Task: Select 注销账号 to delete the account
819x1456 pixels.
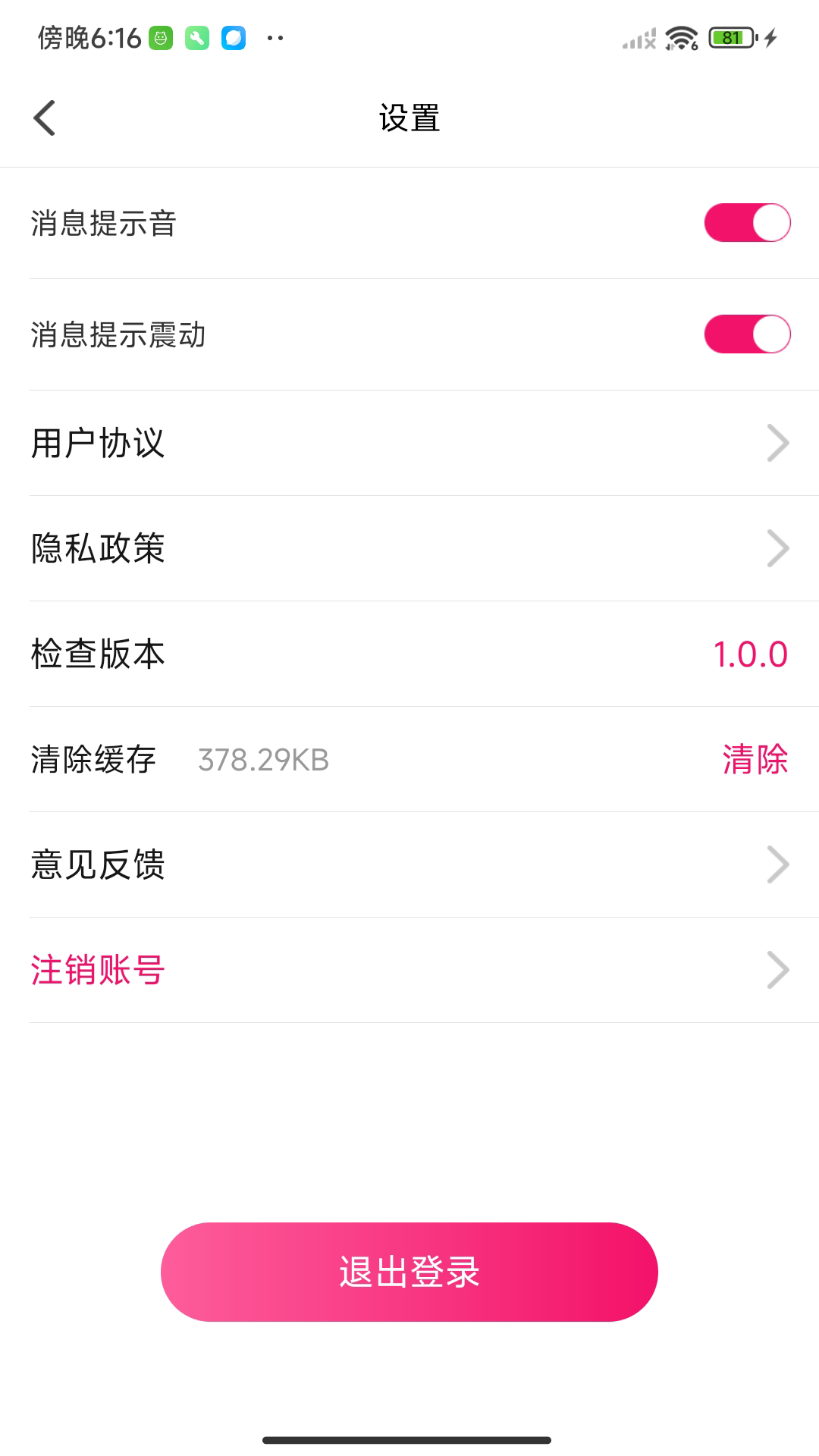Action: tap(409, 970)
